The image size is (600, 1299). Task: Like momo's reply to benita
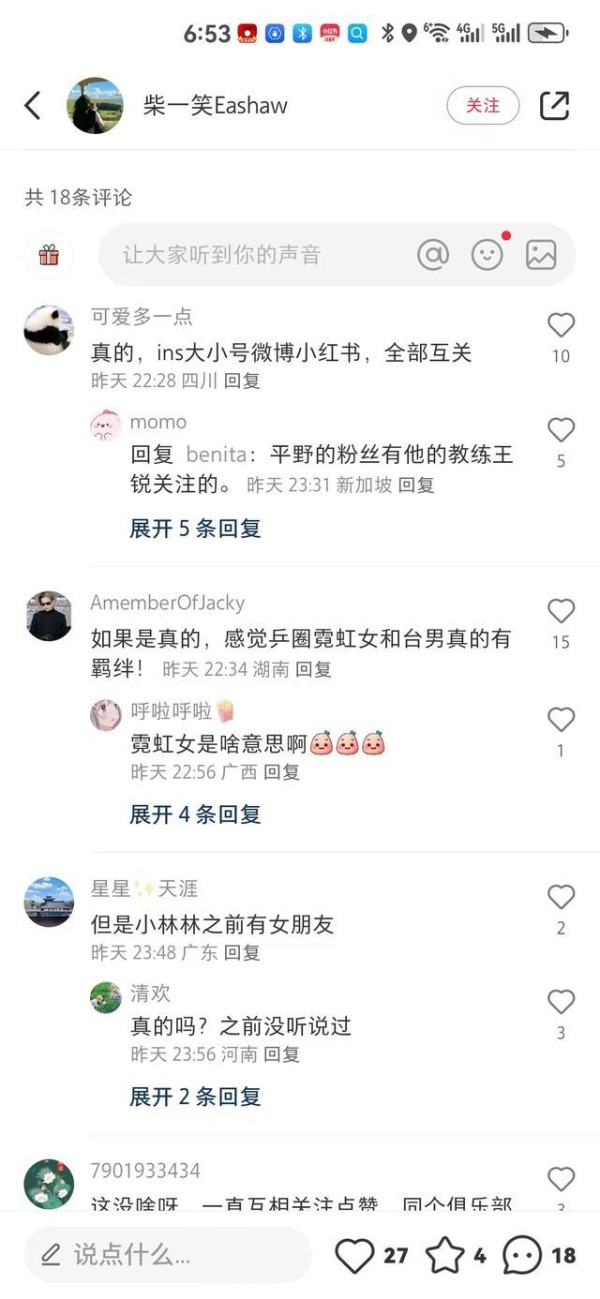coord(561,430)
